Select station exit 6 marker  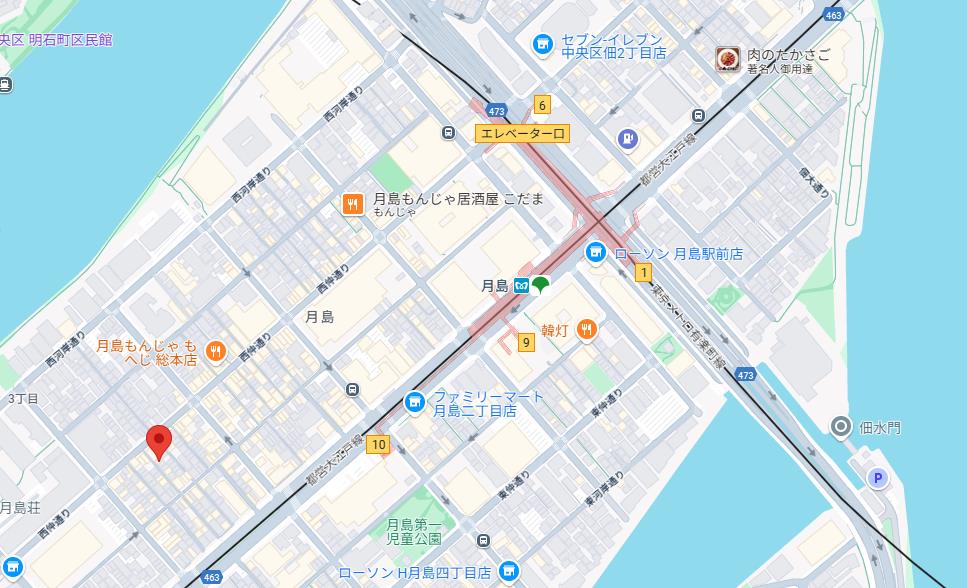click(542, 105)
